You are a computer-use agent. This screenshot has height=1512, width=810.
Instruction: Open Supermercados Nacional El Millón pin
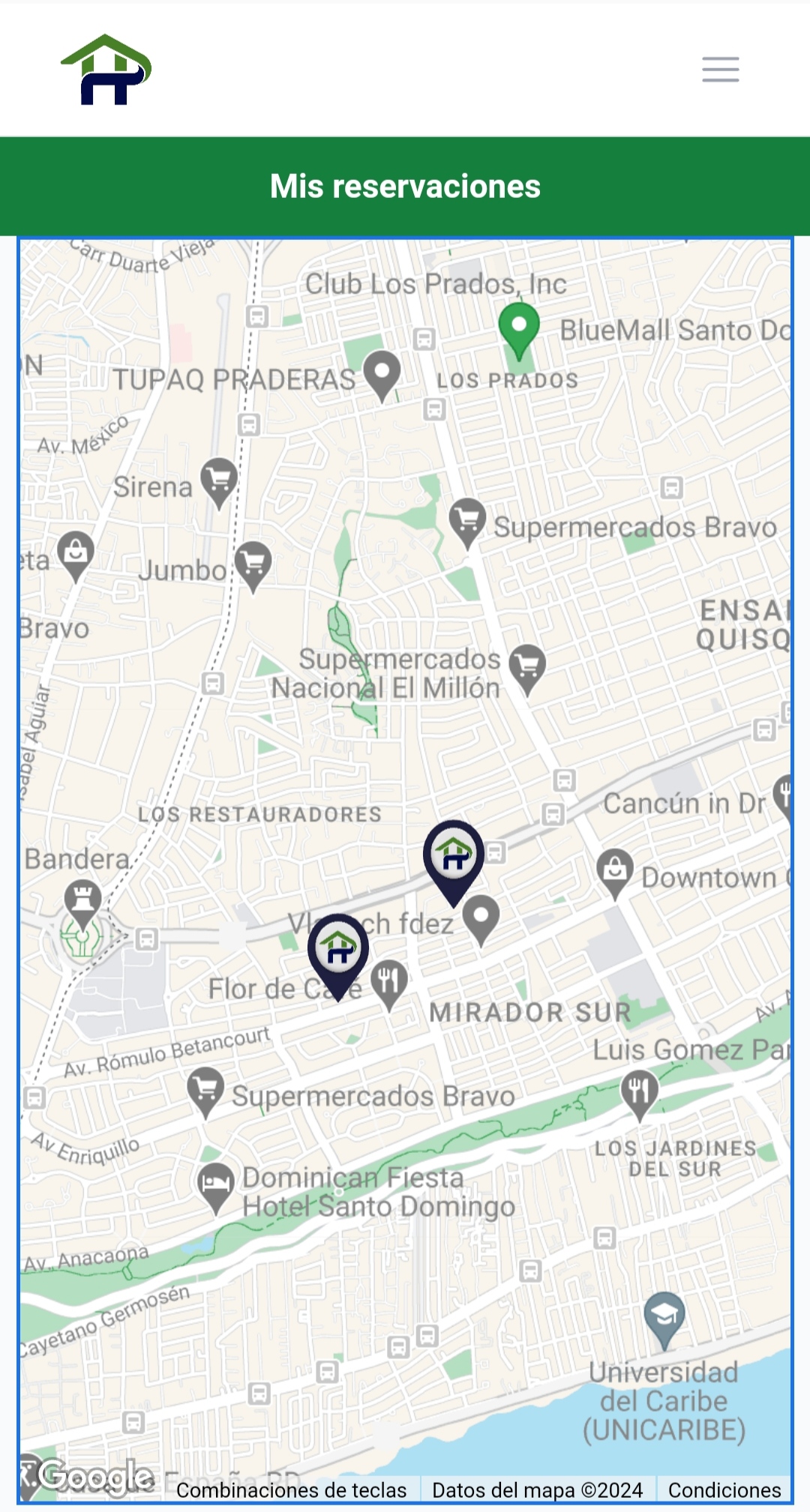[527, 666]
